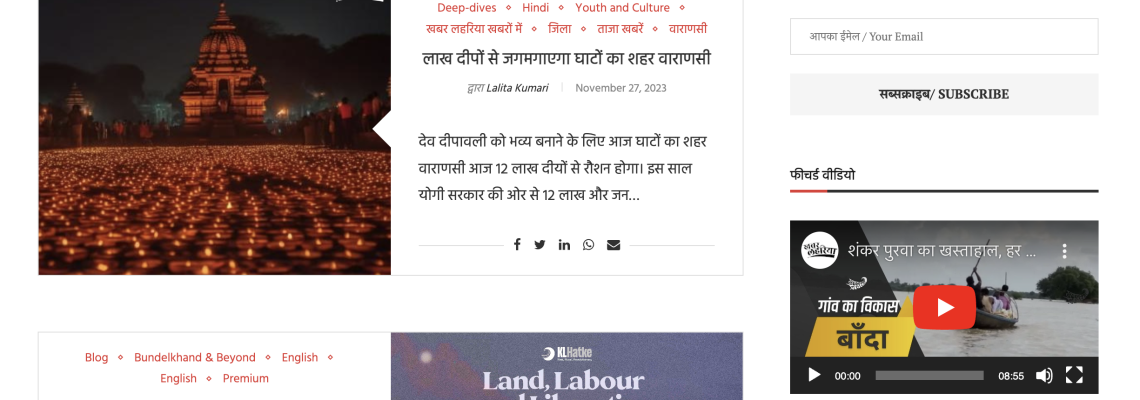Play the featured YouTube video
Image resolution: width=1140 pixels, height=400 pixels.
[944, 307]
